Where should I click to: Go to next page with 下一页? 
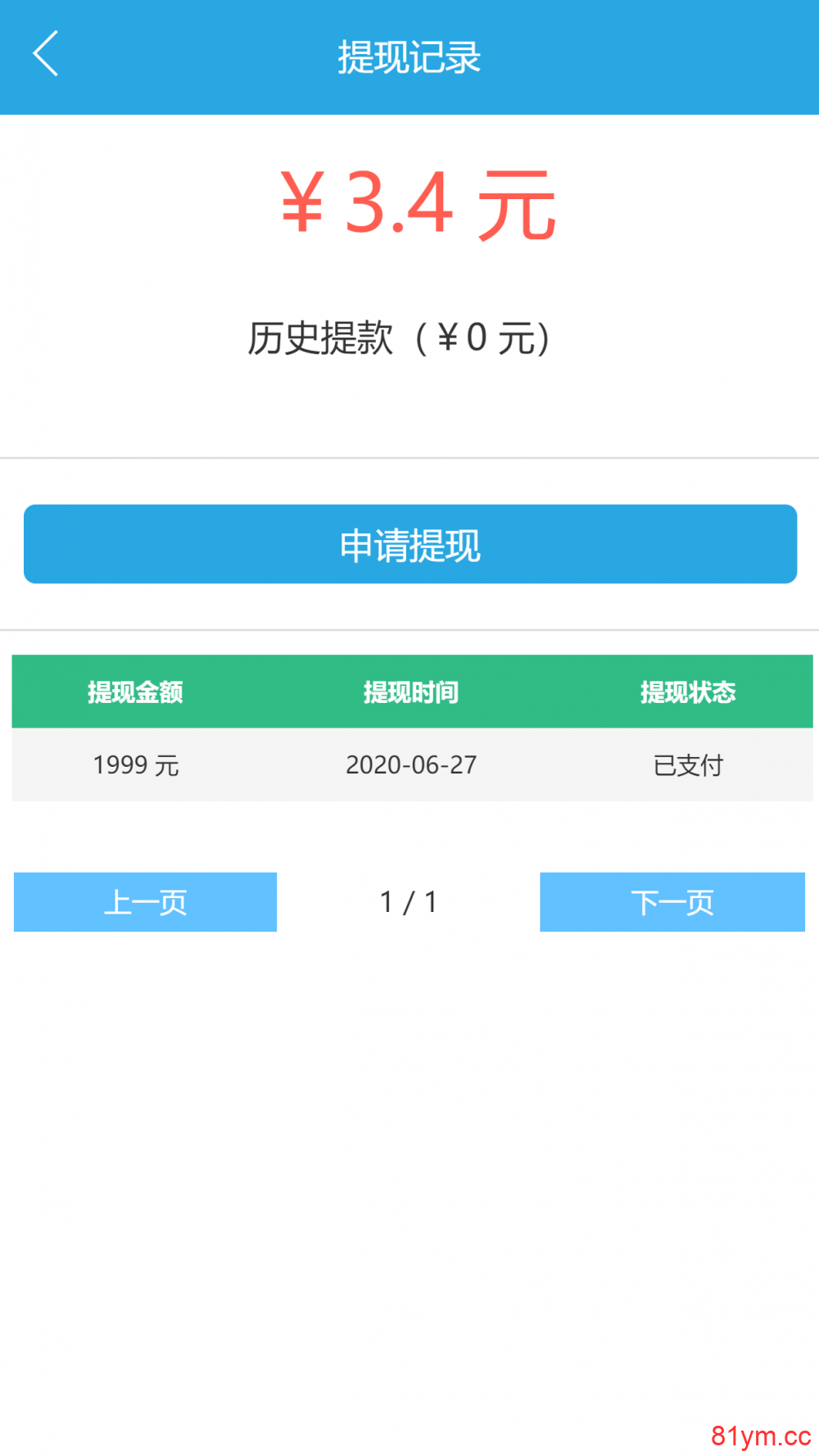[672, 901]
